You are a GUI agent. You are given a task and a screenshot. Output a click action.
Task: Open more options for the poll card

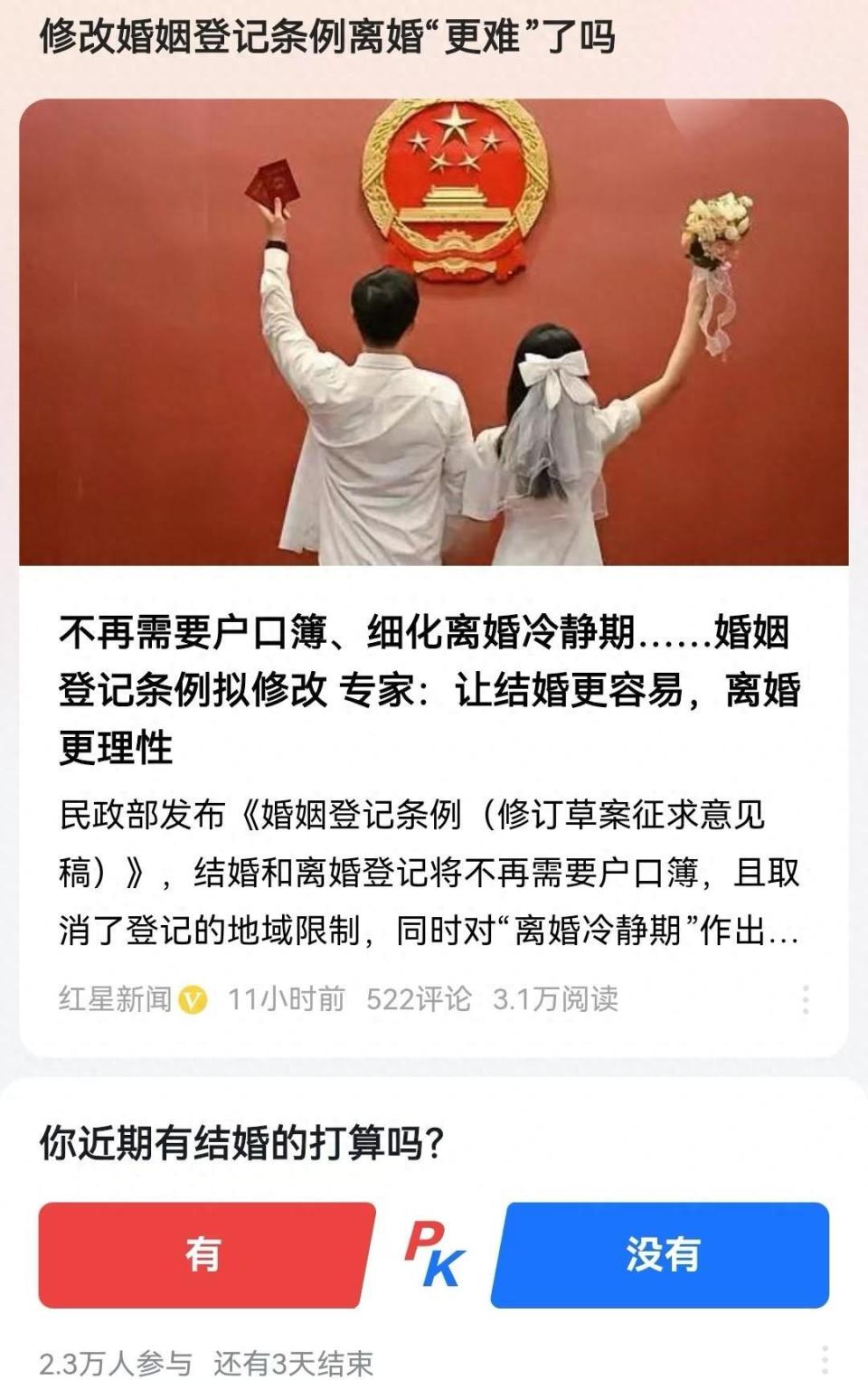pos(824,1360)
